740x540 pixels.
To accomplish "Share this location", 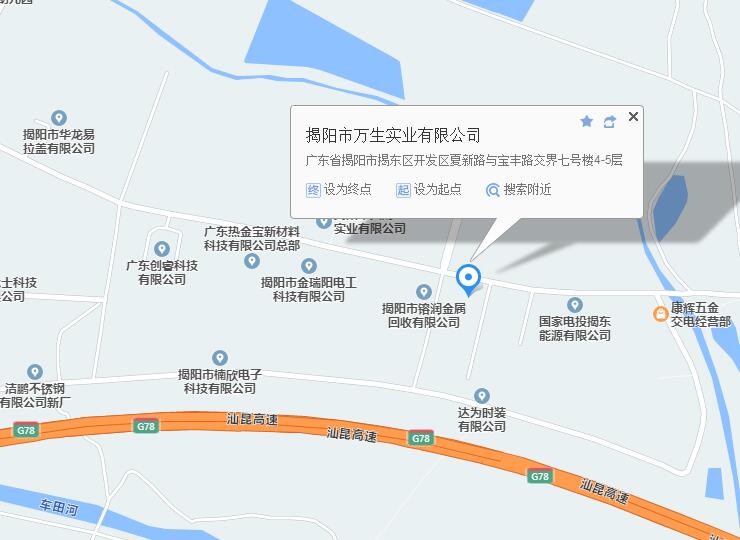I will (610, 122).
